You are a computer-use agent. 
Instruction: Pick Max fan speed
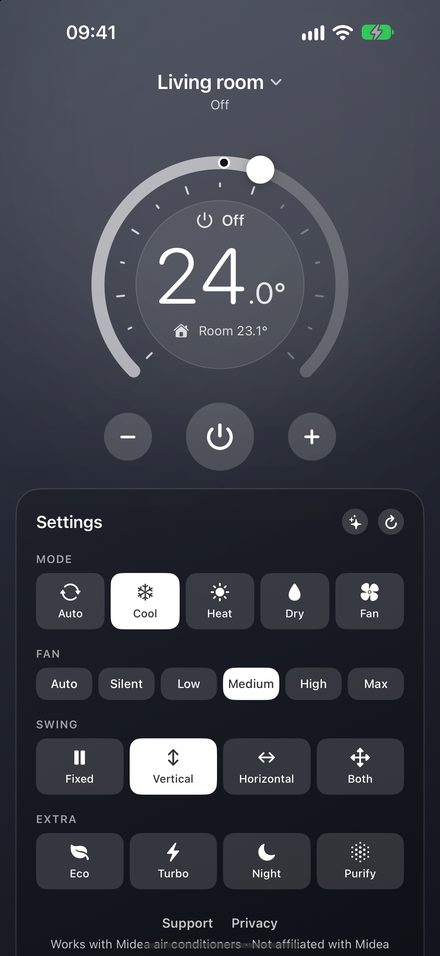tap(376, 683)
